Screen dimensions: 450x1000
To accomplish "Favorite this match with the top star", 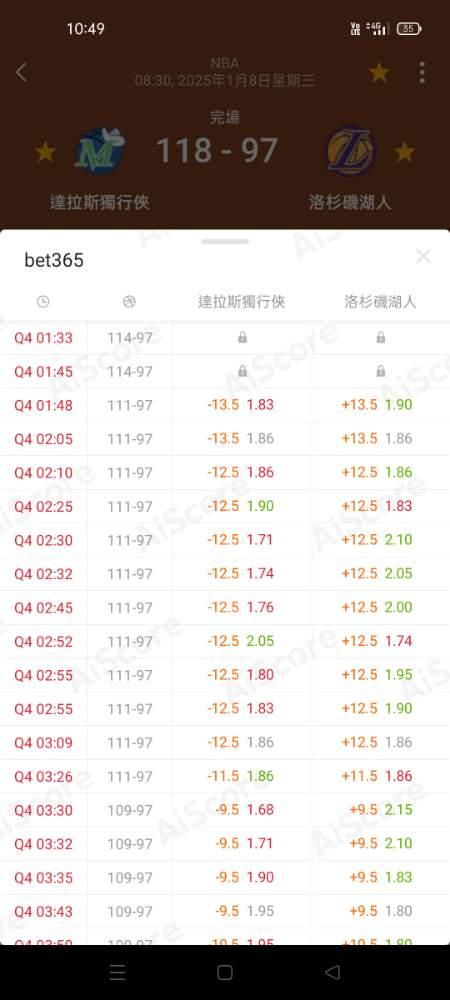I will (379, 73).
